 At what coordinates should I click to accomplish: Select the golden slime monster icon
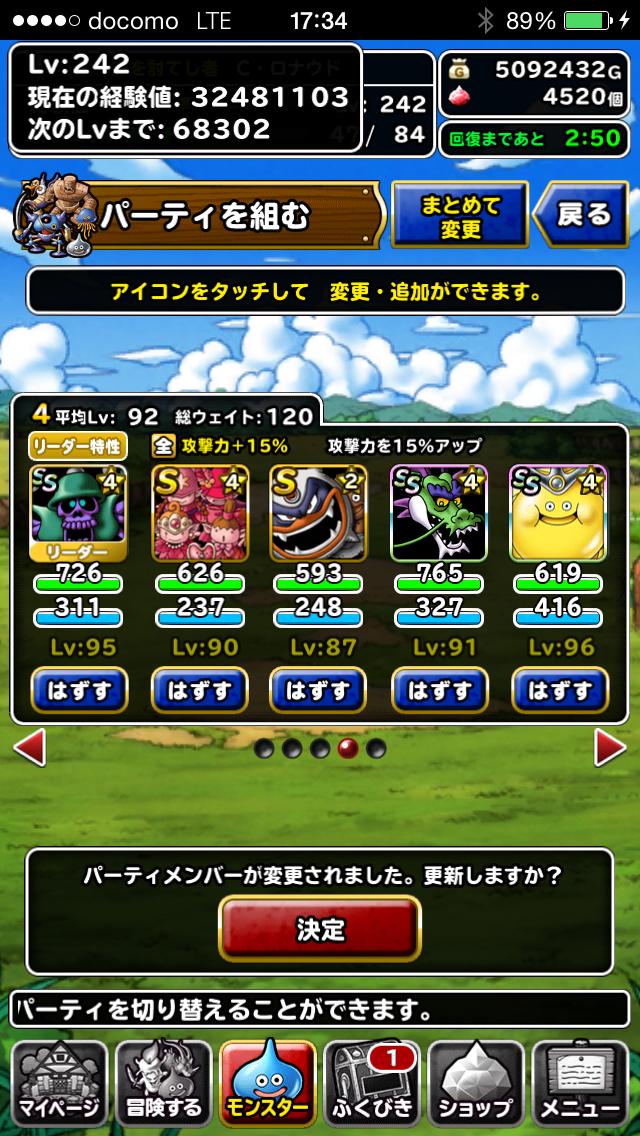558,511
